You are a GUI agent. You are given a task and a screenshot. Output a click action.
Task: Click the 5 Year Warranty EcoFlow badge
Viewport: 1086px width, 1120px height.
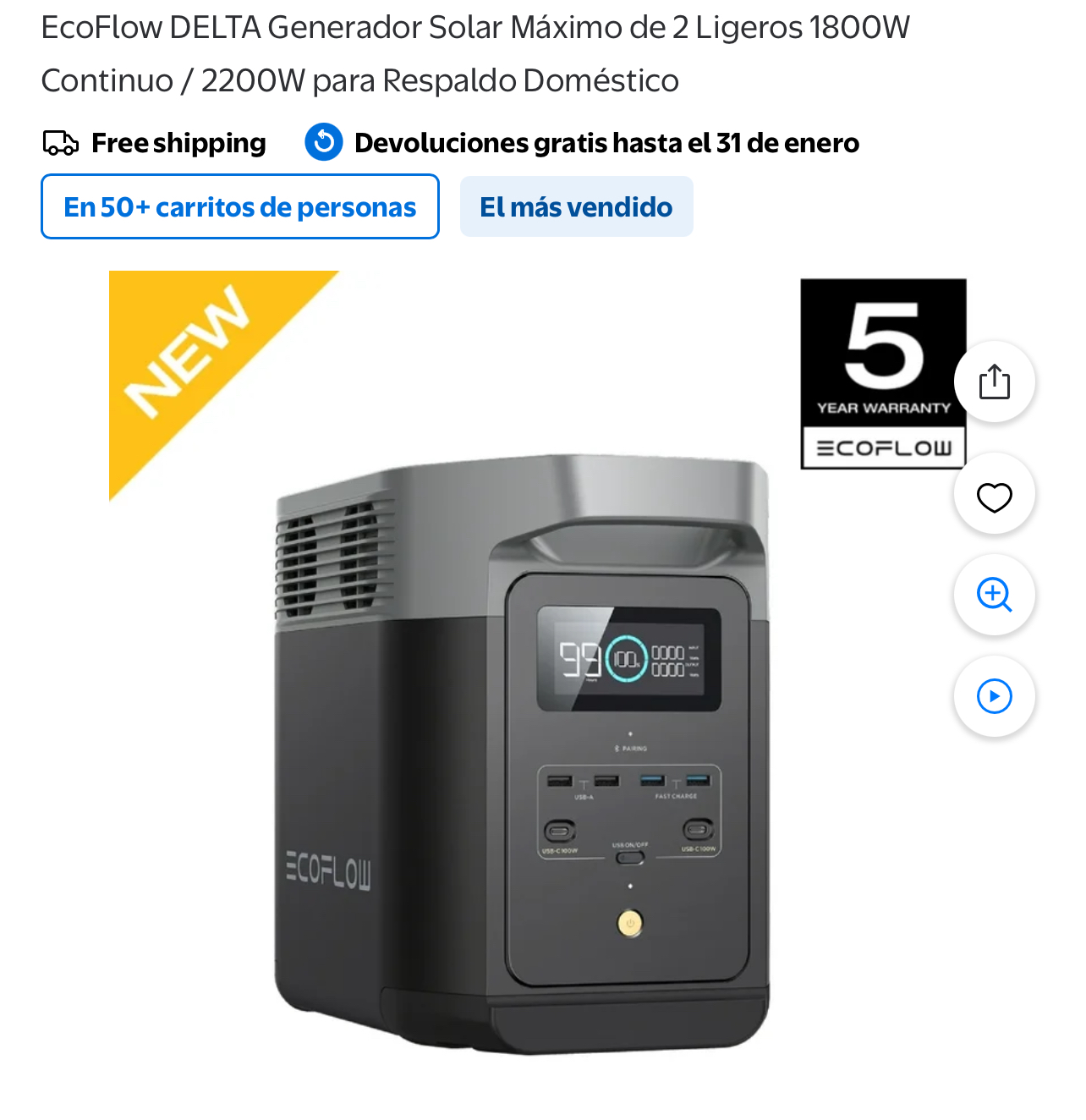883,372
